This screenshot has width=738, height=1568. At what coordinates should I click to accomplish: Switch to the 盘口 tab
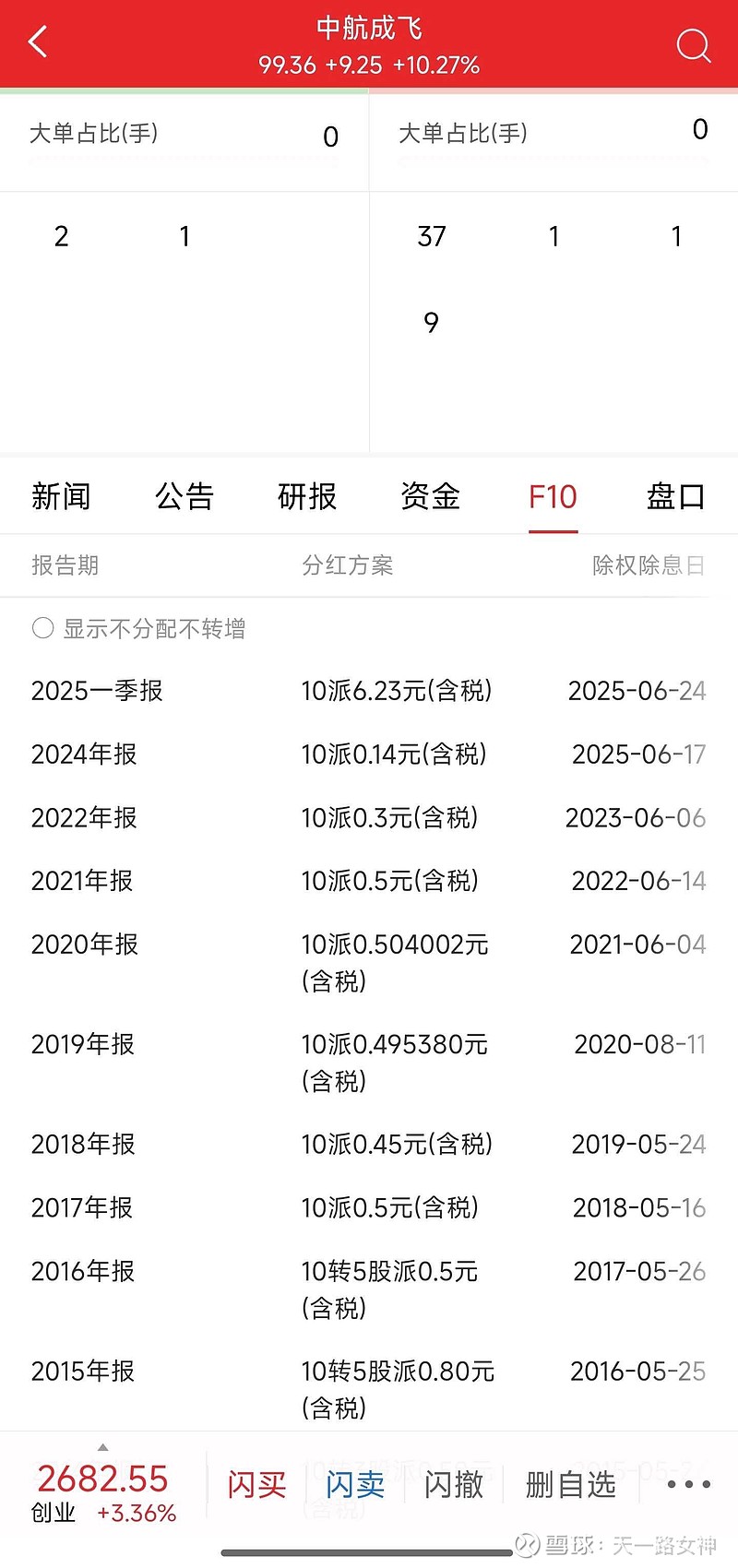click(676, 496)
